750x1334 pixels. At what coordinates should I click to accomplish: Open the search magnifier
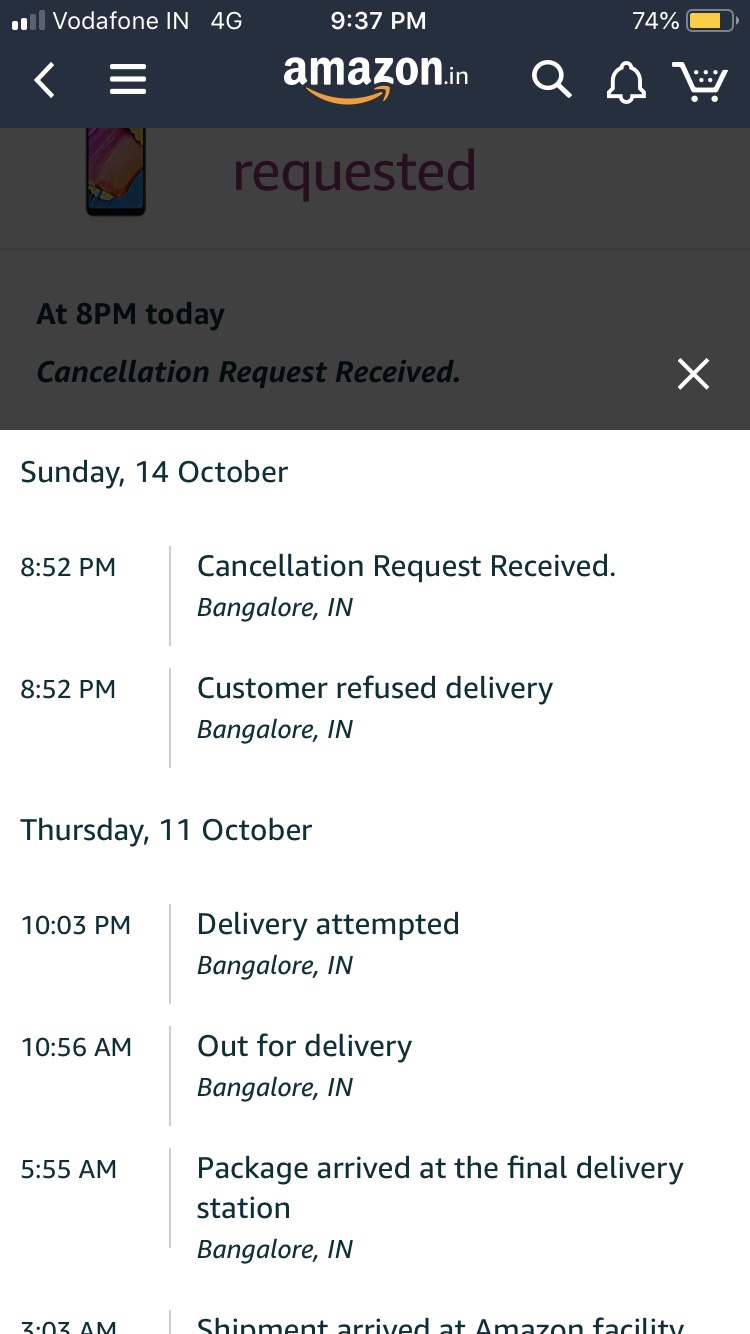click(x=551, y=80)
